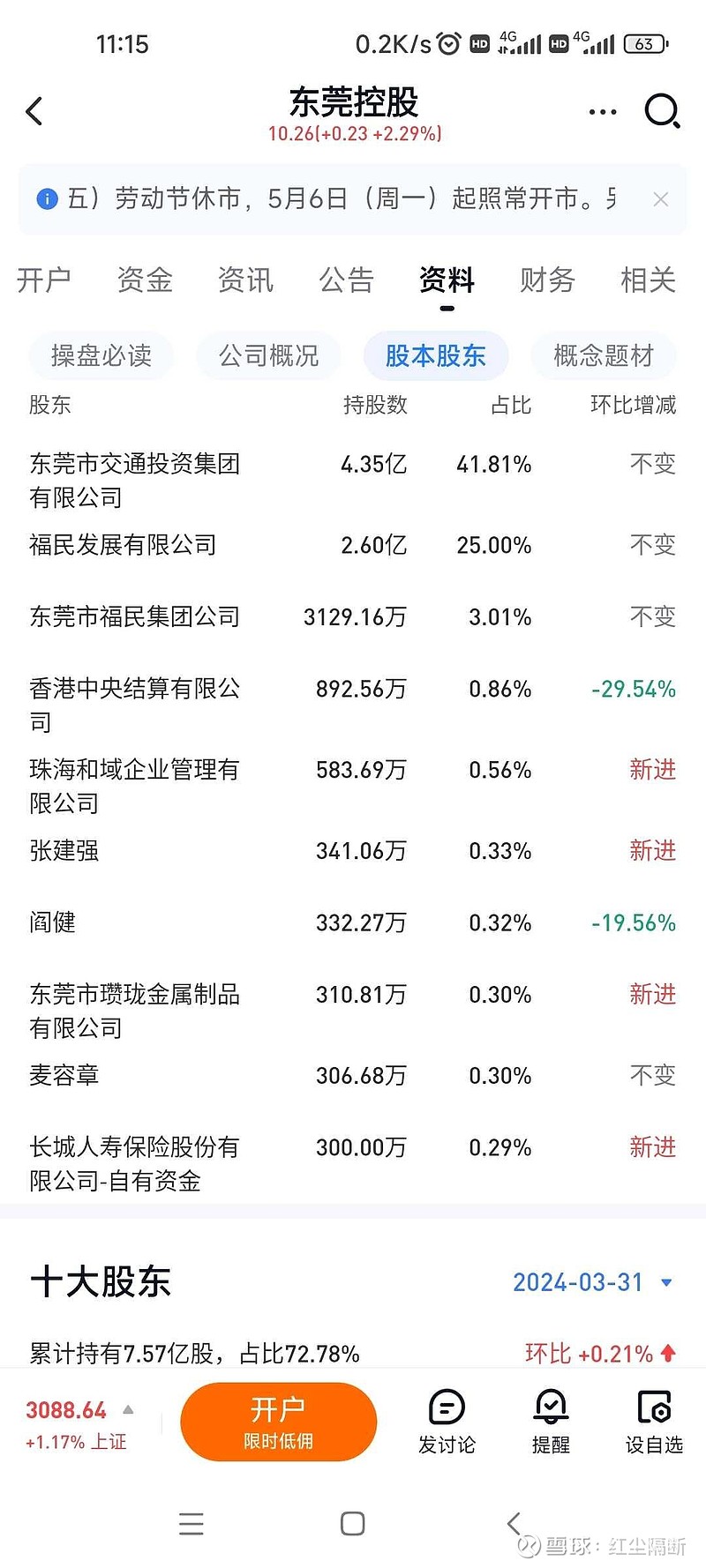Open the search magnifier icon
The height and width of the screenshot is (1568, 706).
(663, 112)
